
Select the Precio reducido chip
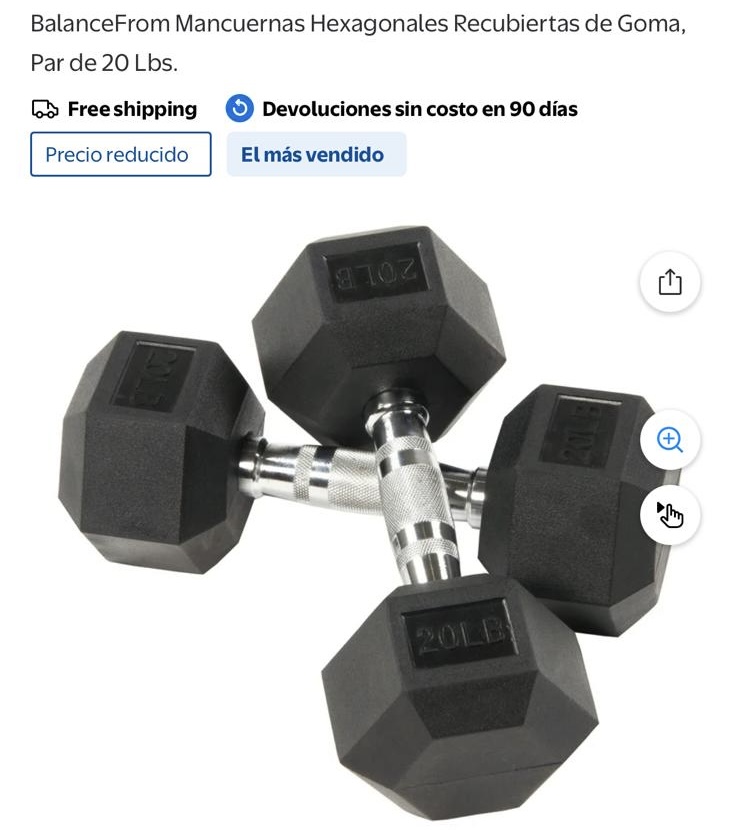point(120,155)
